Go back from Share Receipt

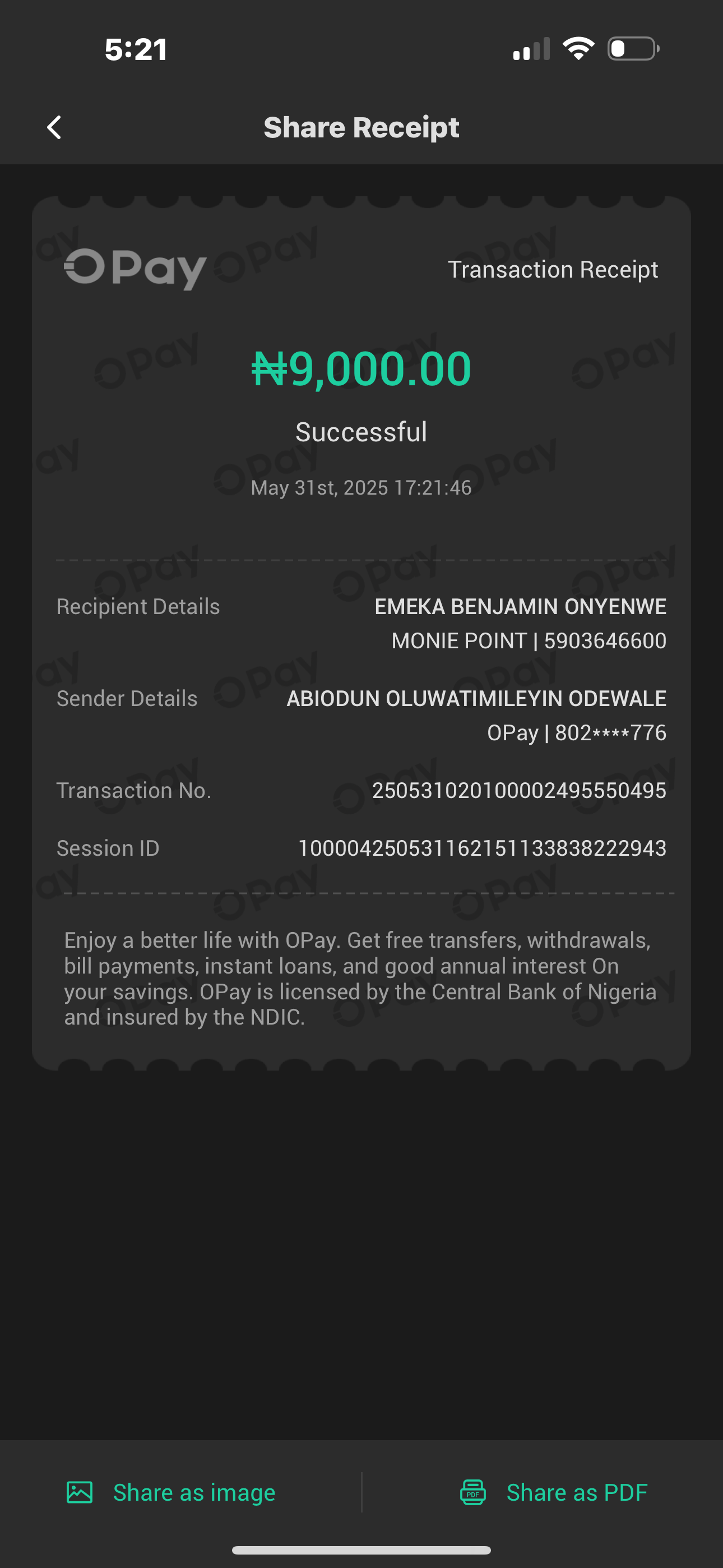55,128
